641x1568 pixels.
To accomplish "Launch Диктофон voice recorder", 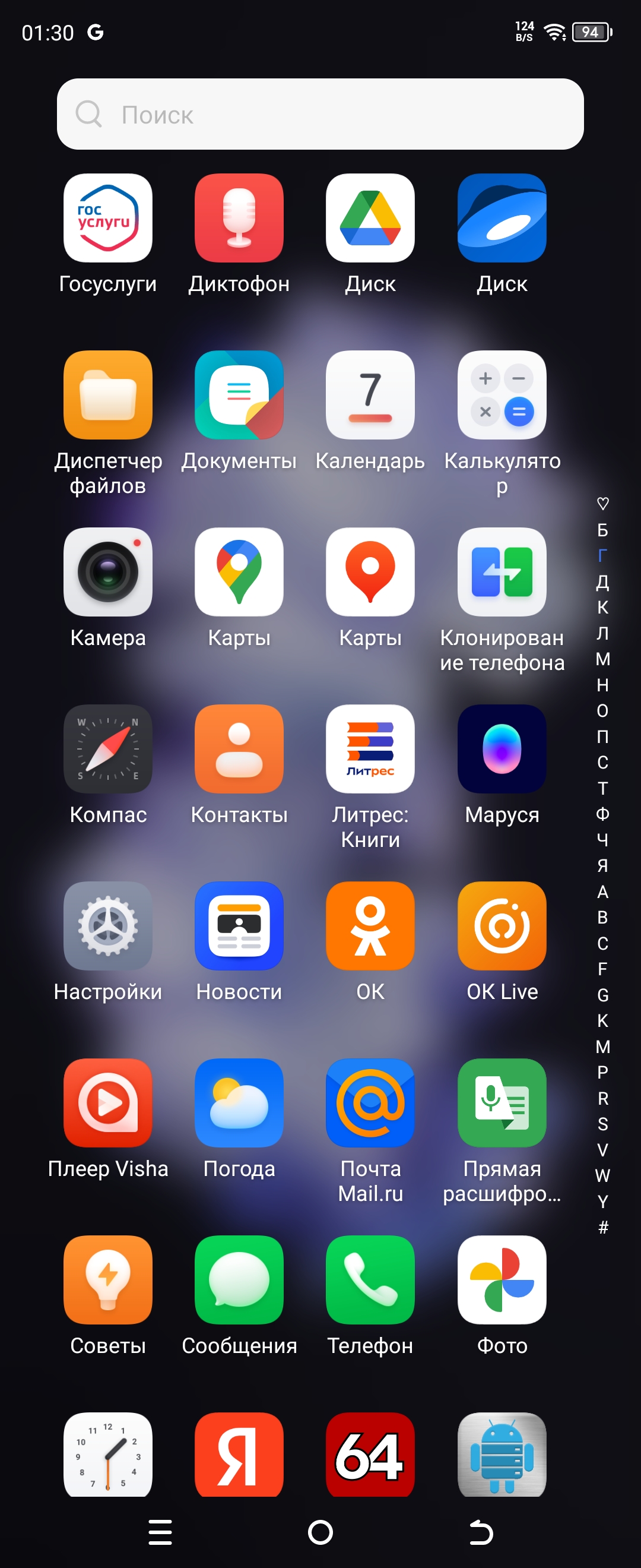I will point(239,218).
